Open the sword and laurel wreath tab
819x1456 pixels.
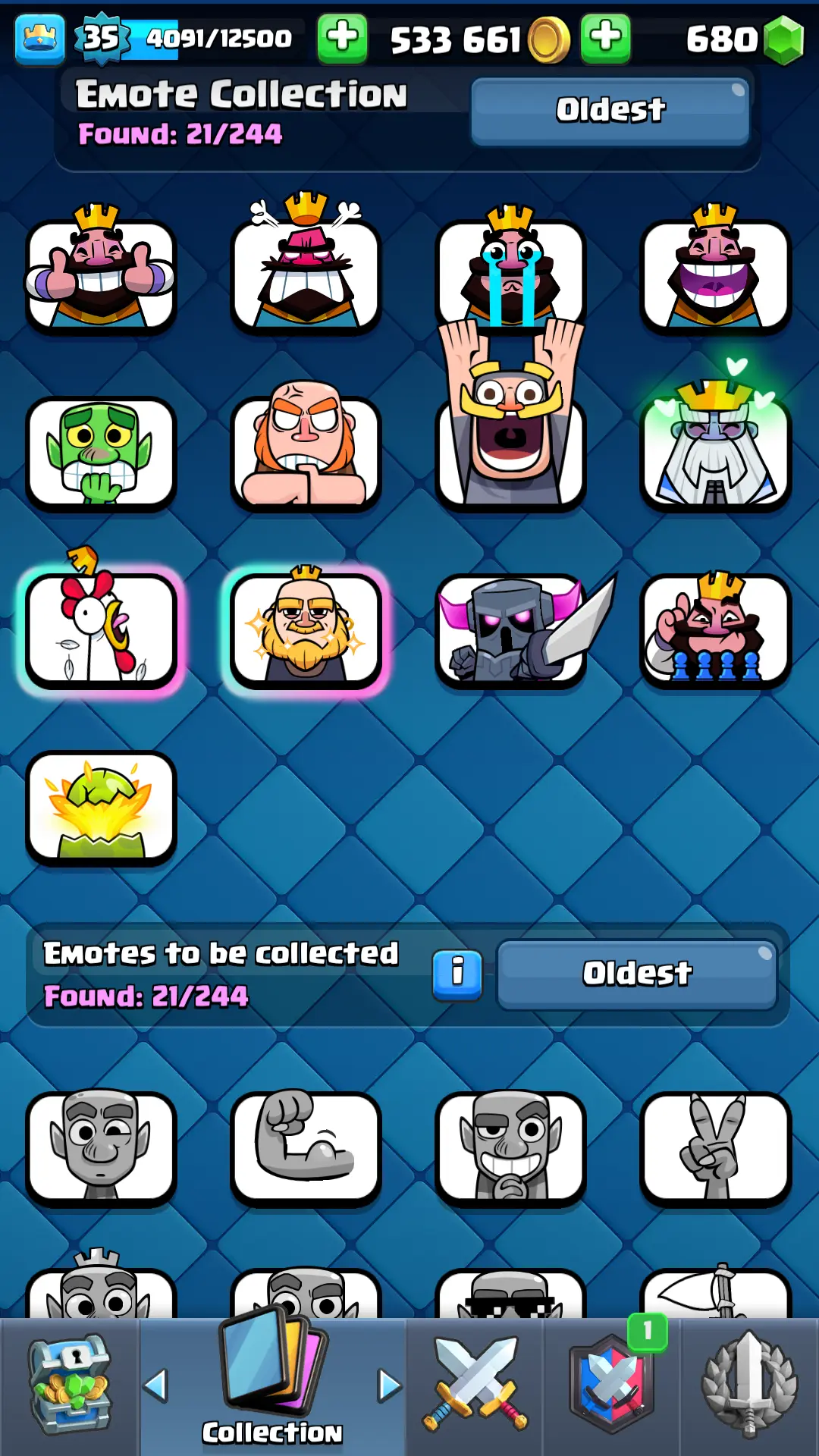point(749,1386)
